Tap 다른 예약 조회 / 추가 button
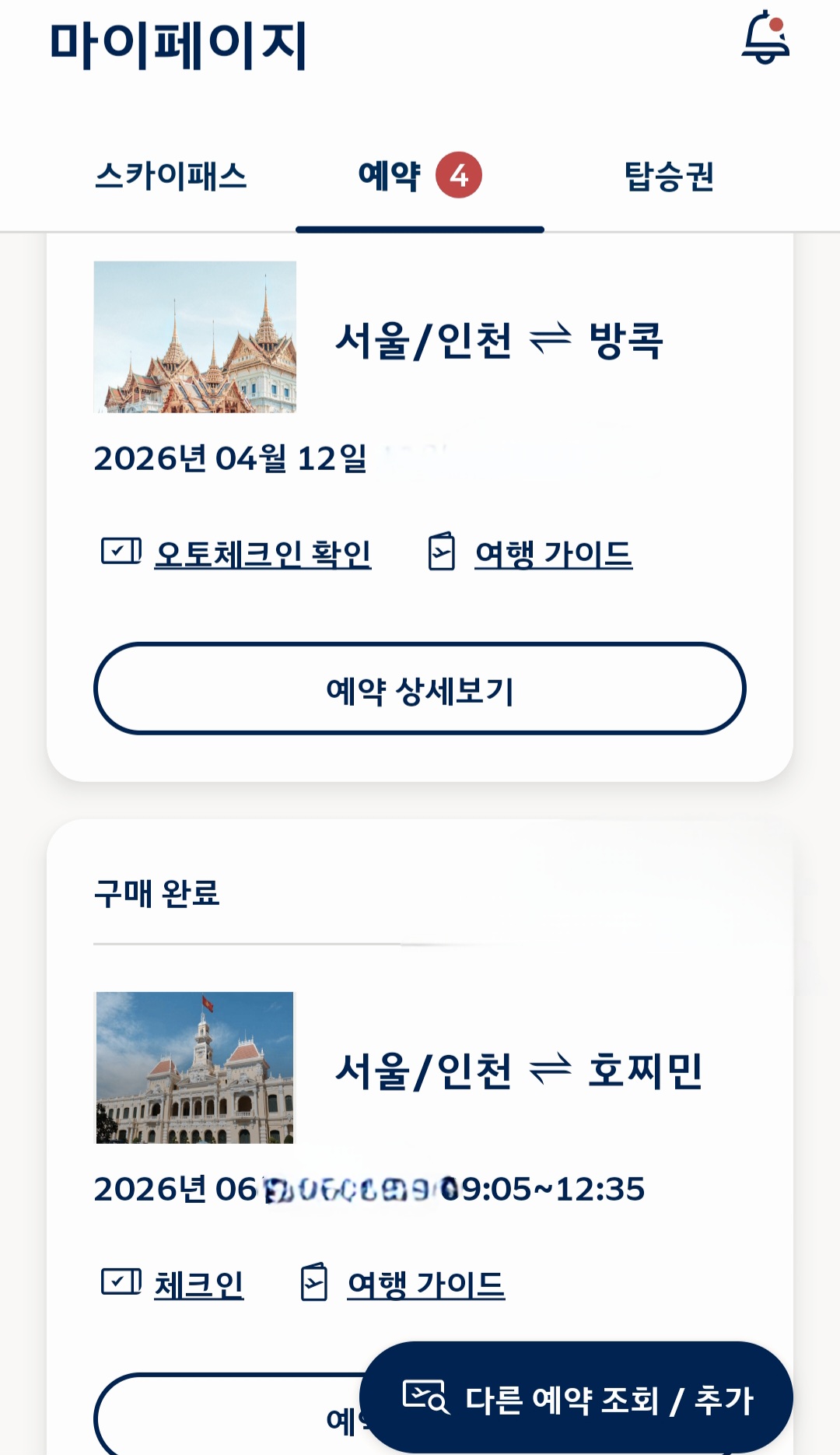This screenshot has height=1455, width=840. pos(576,1398)
